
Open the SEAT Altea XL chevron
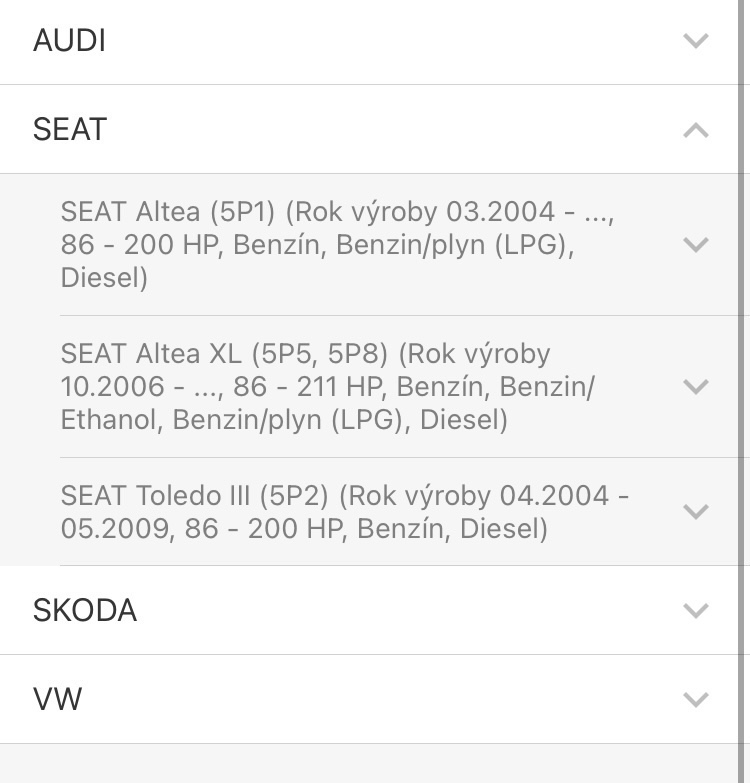(x=694, y=386)
